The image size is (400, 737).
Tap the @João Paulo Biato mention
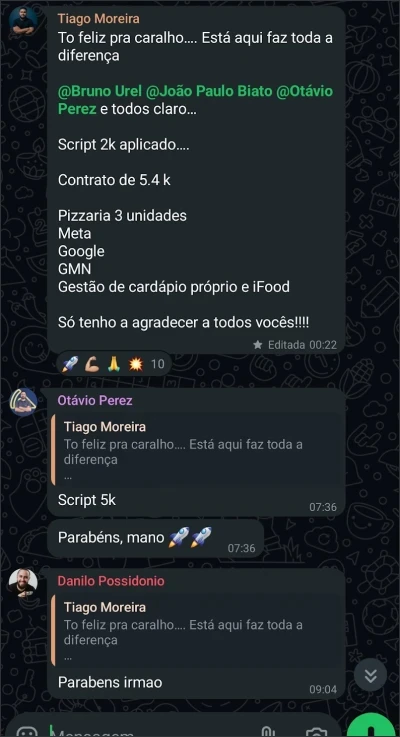(x=209, y=91)
